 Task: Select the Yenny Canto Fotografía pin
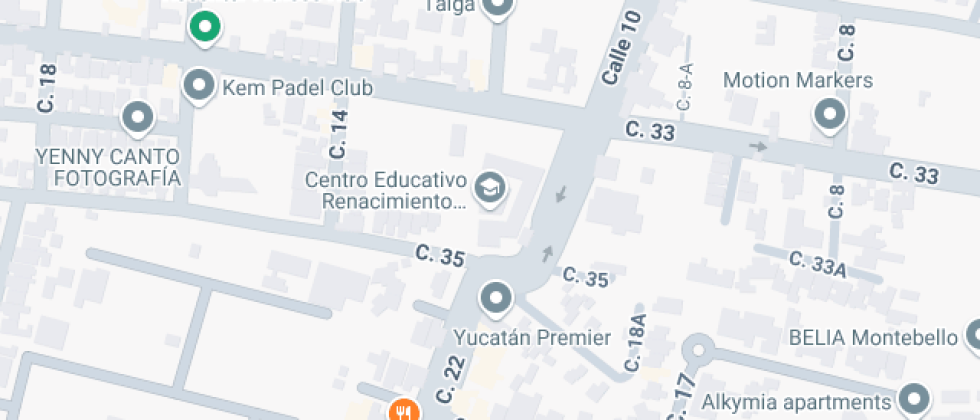pyautogui.click(x=137, y=118)
